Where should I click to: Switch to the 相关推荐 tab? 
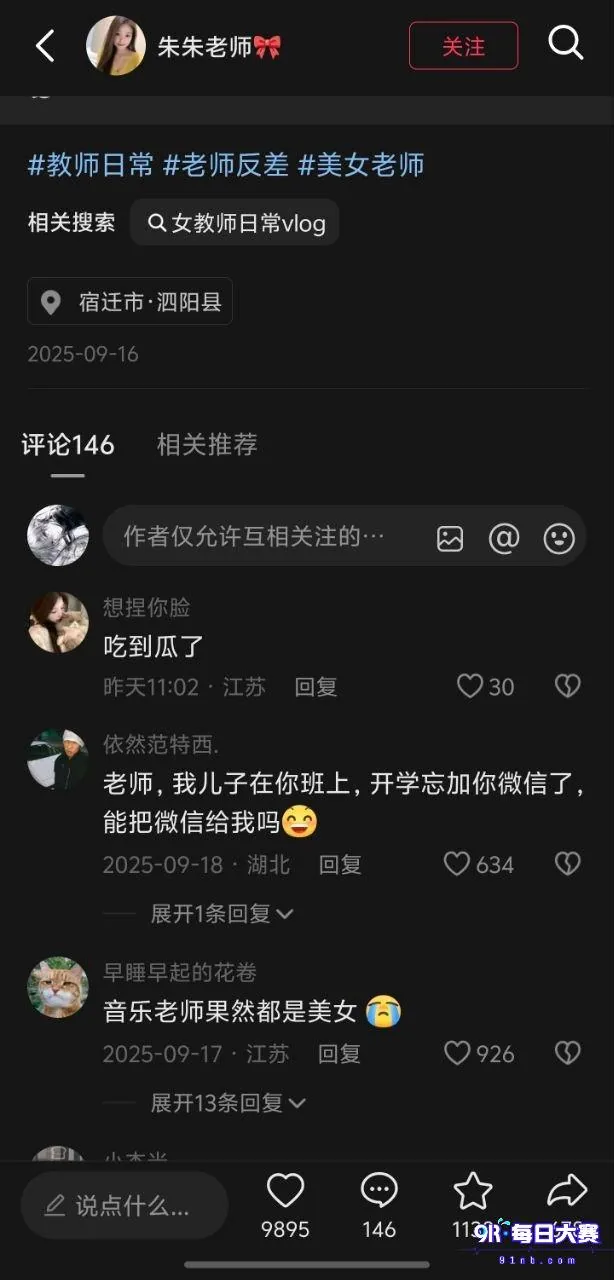[207, 444]
